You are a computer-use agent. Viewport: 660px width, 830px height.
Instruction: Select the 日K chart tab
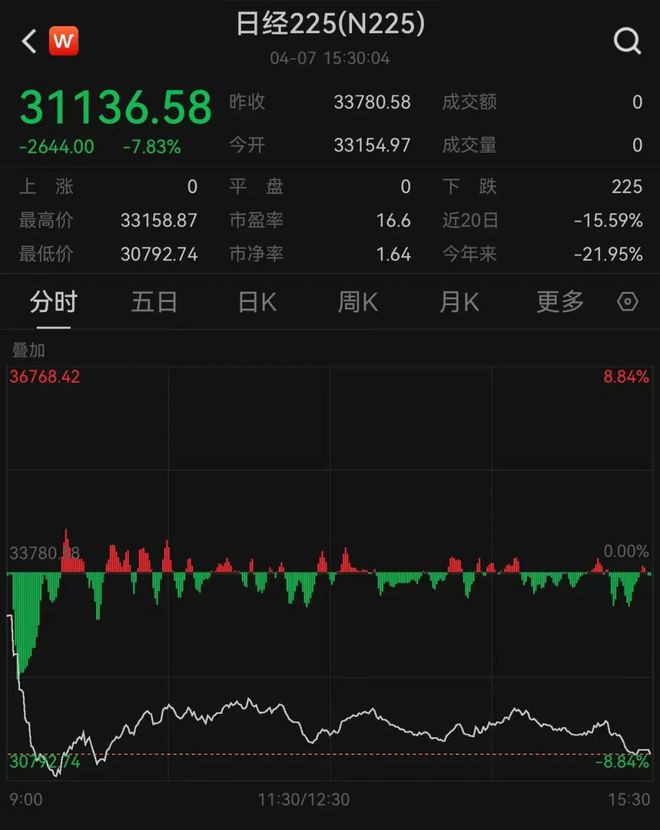click(256, 302)
